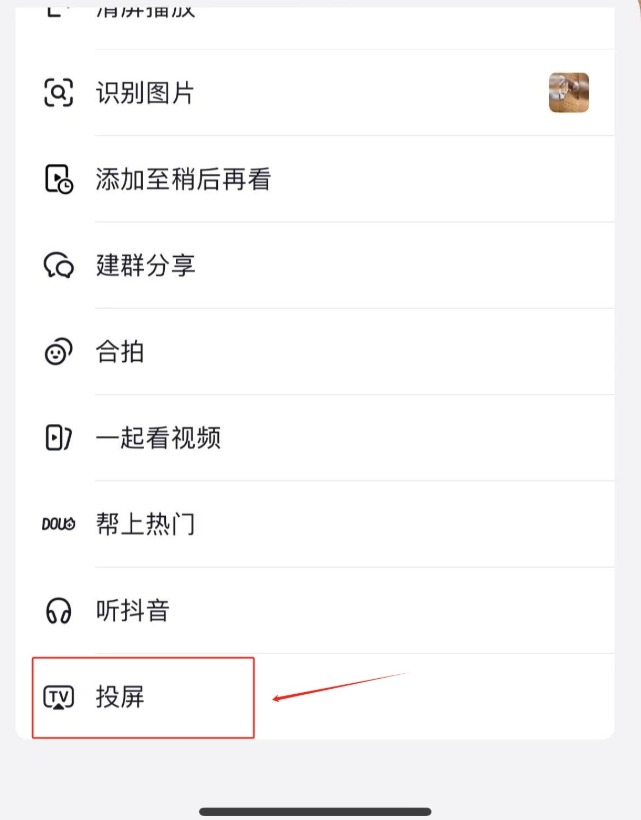
Task: Tap 帮上热门 to promote the video
Action: pyautogui.click(x=146, y=524)
